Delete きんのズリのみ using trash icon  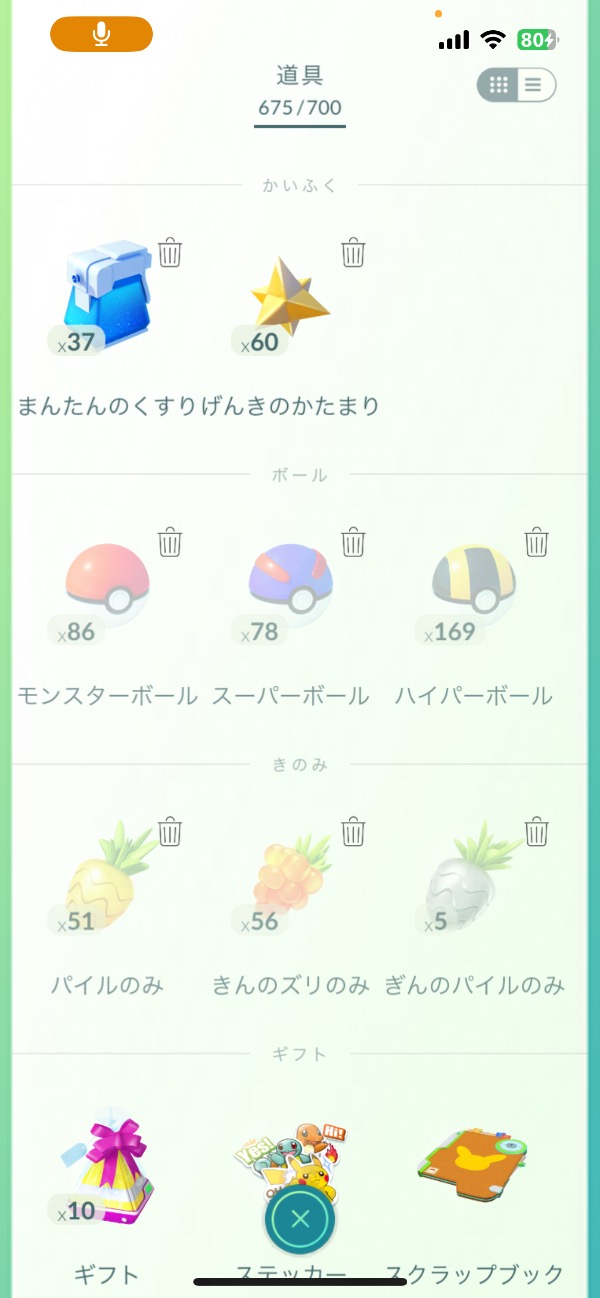(353, 831)
